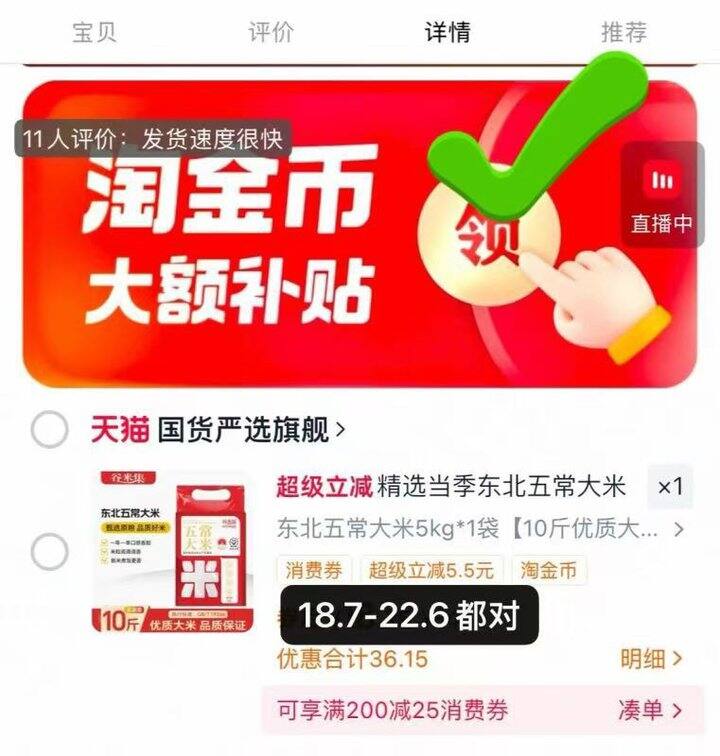
Task: Switch to the 评价 tab
Action: point(271,31)
